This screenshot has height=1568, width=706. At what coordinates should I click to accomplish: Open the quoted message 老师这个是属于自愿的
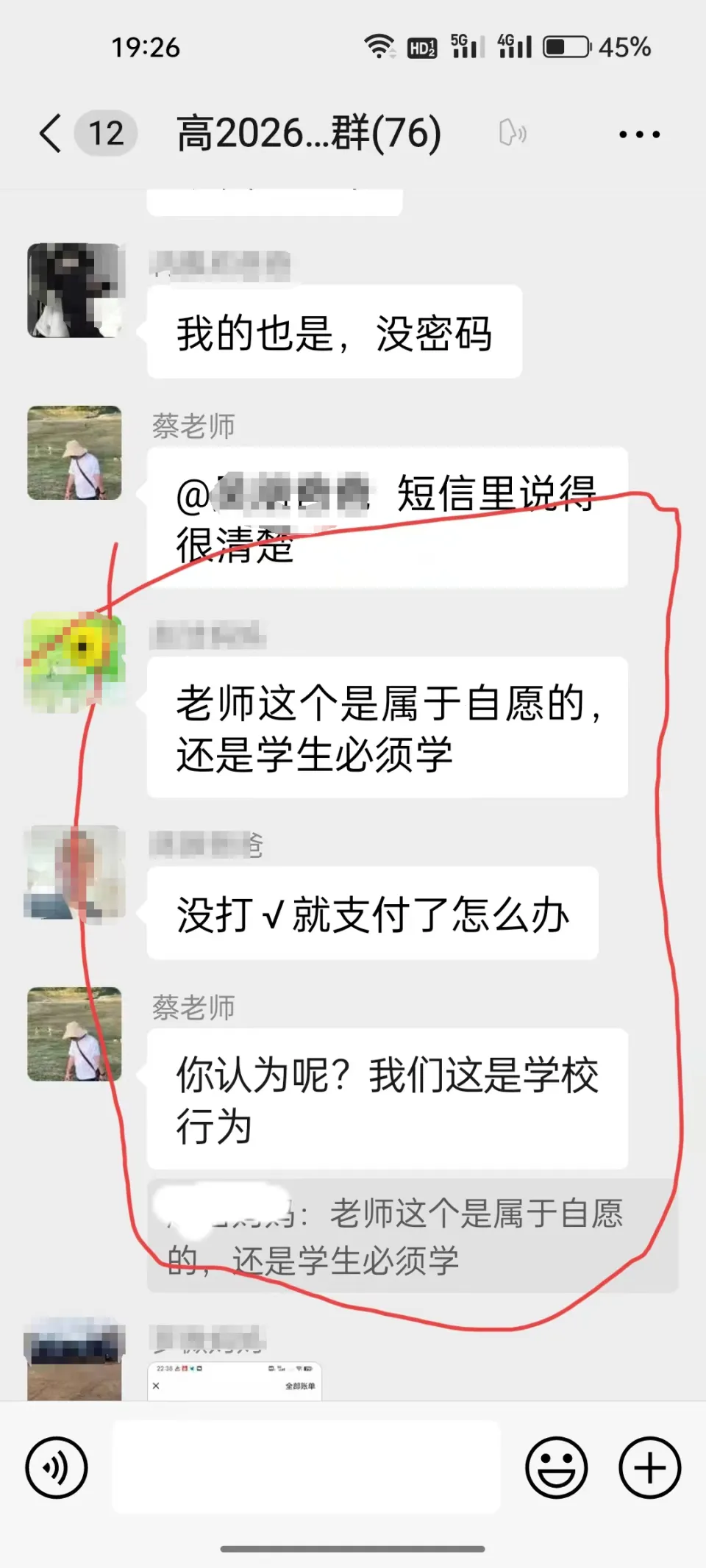point(412,1236)
